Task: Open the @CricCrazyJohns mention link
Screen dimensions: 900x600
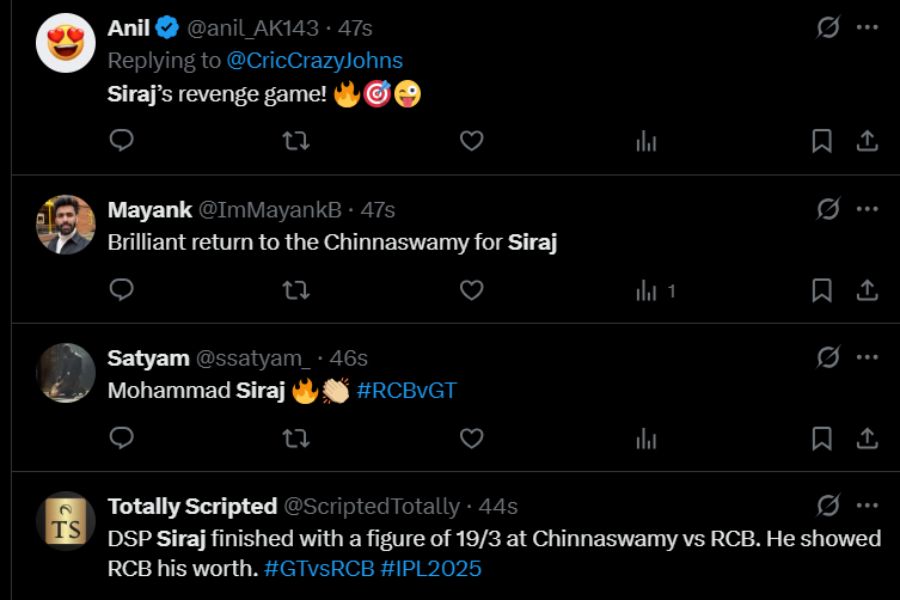Action: [x=314, y=60]
